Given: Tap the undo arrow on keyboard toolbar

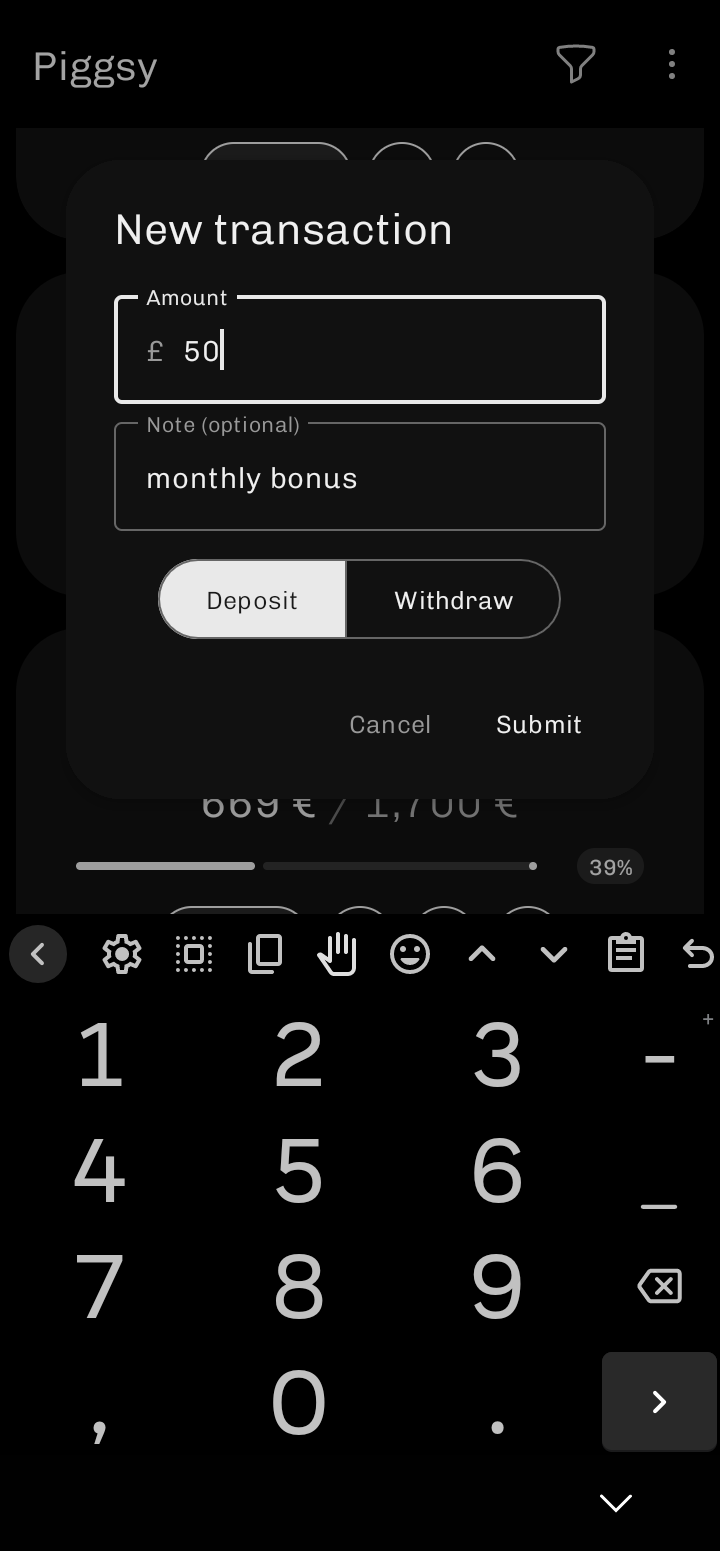Looking at the screenshot, I should (698, 954).
